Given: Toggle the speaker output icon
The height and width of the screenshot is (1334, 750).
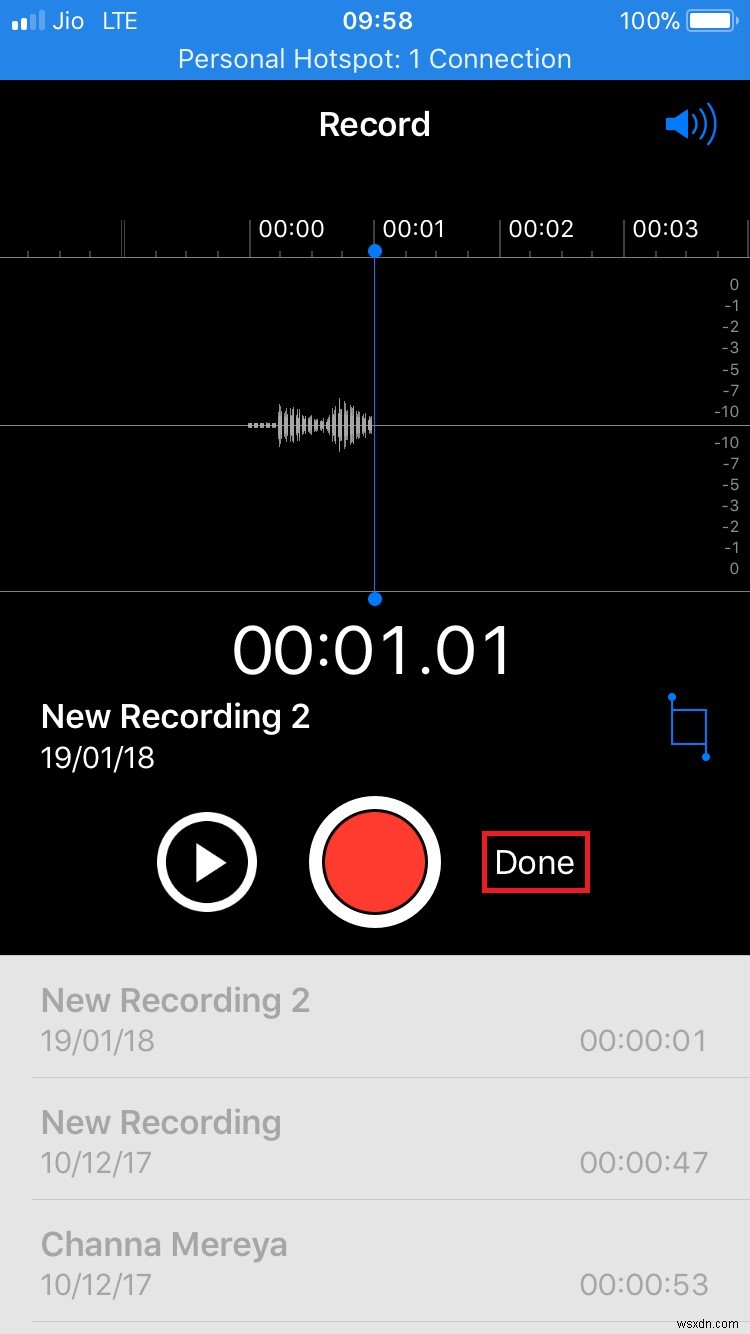Looking at the screenshot, I should click(x=691, y=125).
